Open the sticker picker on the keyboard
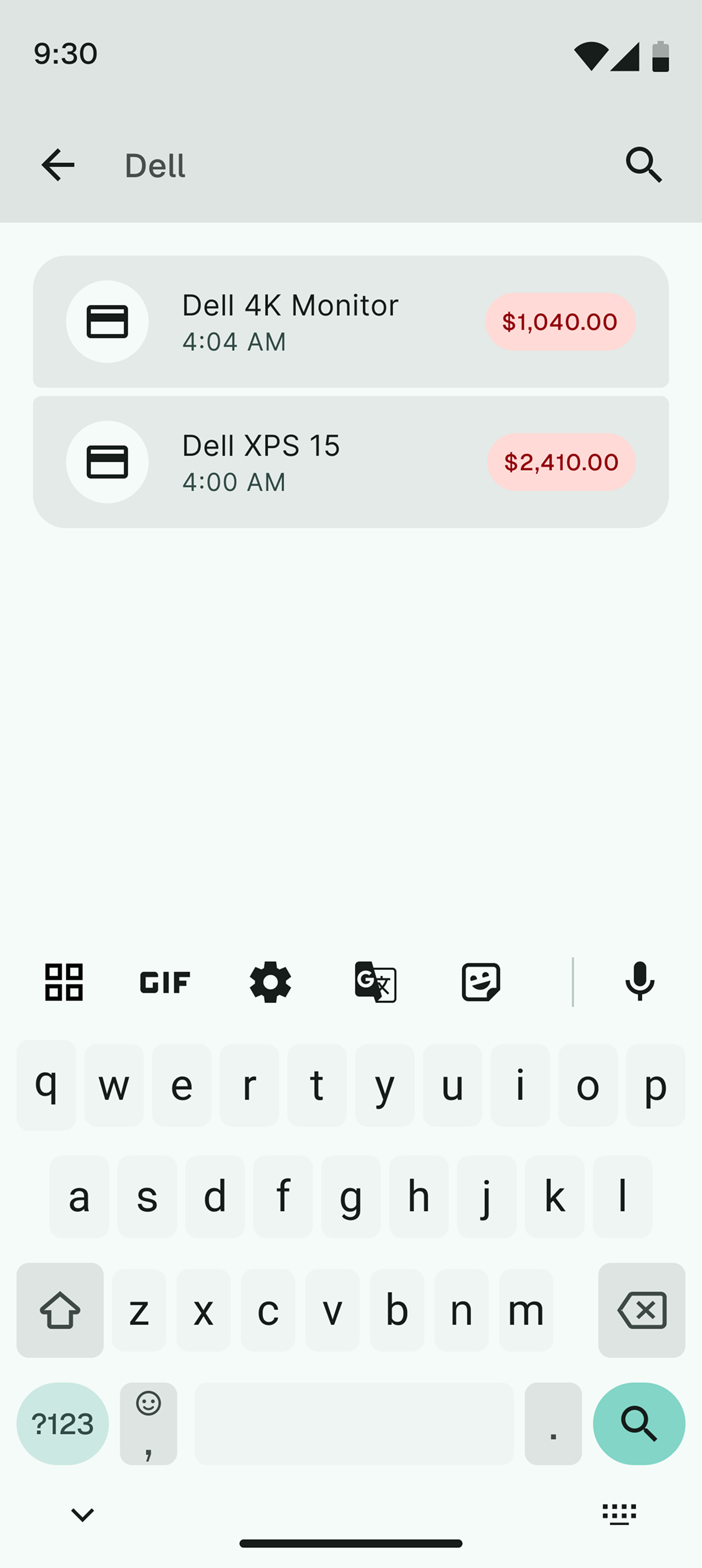Screen dimensions: 702x1568 (481, 981)
